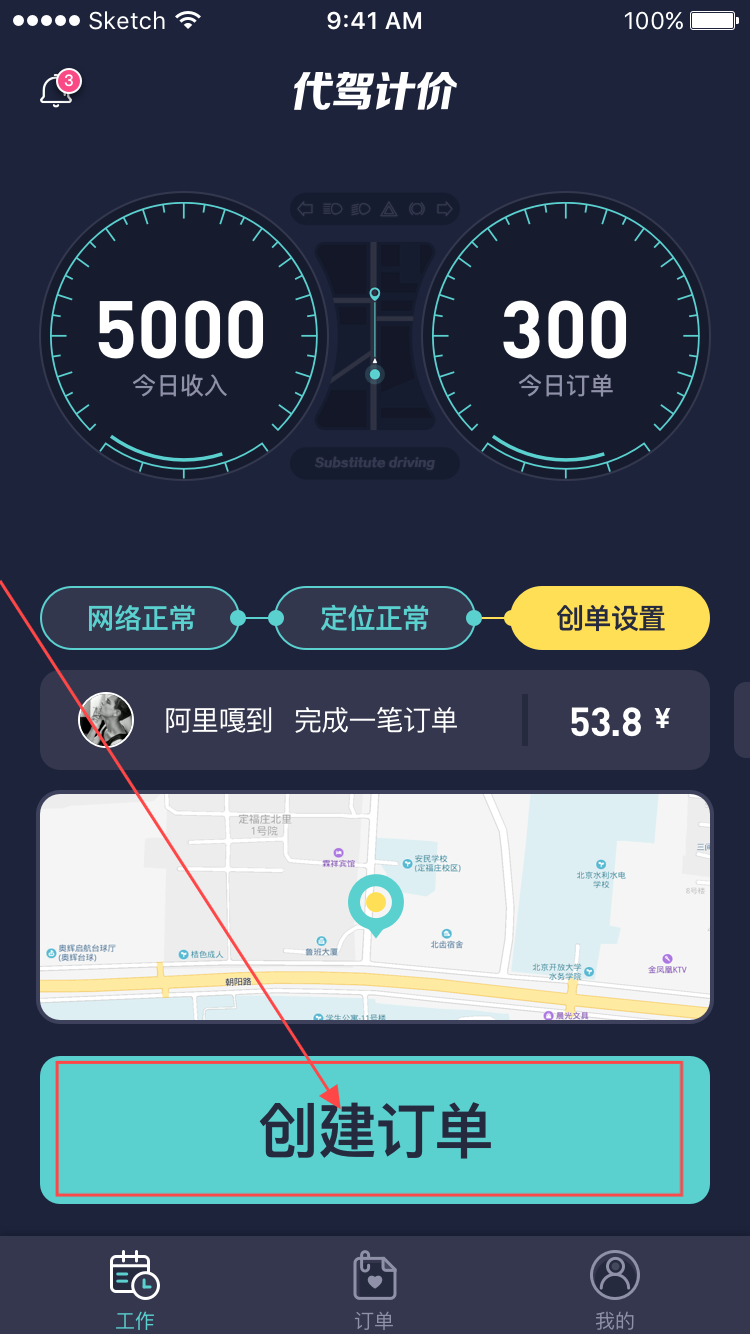Check the 网络正常 status pill
This screenshot has width=750, height=1334.
coord(140,618)
